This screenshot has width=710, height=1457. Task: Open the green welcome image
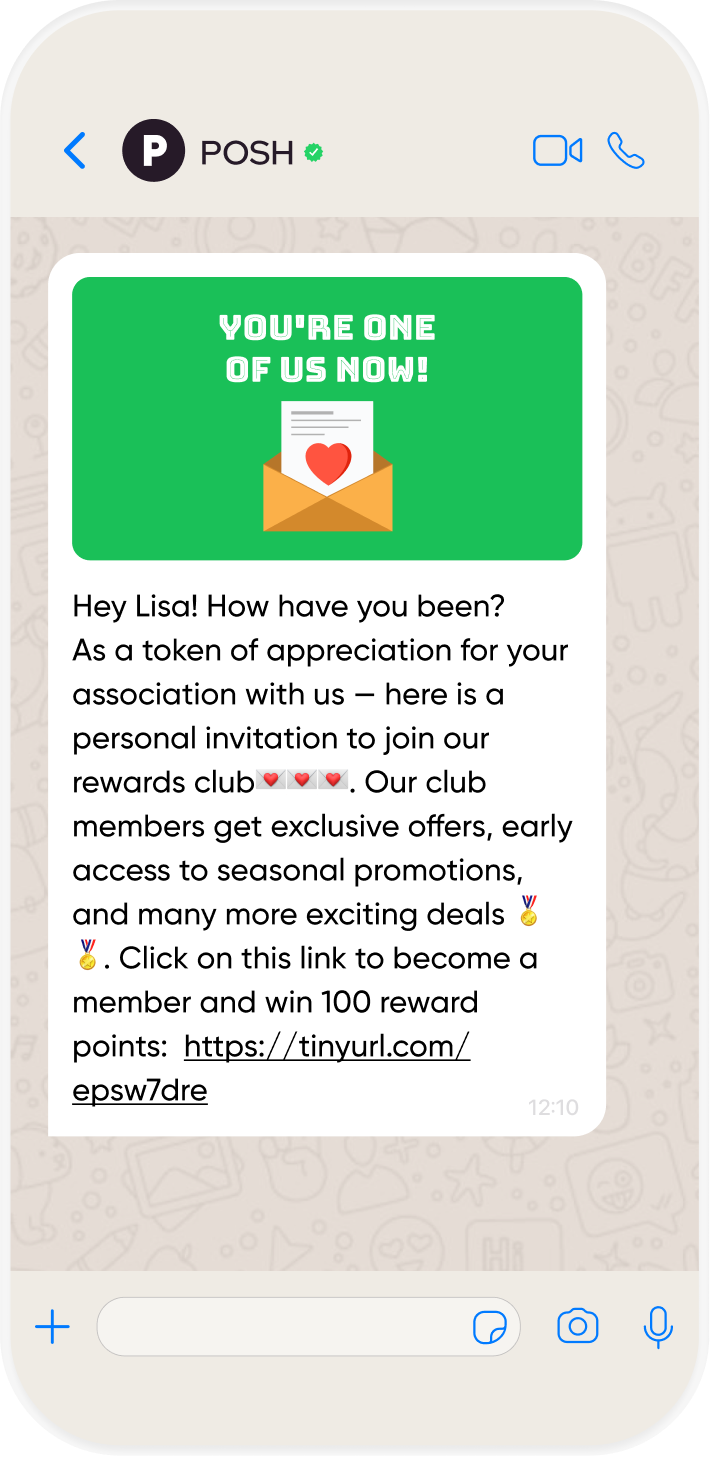tap(327, 418)
